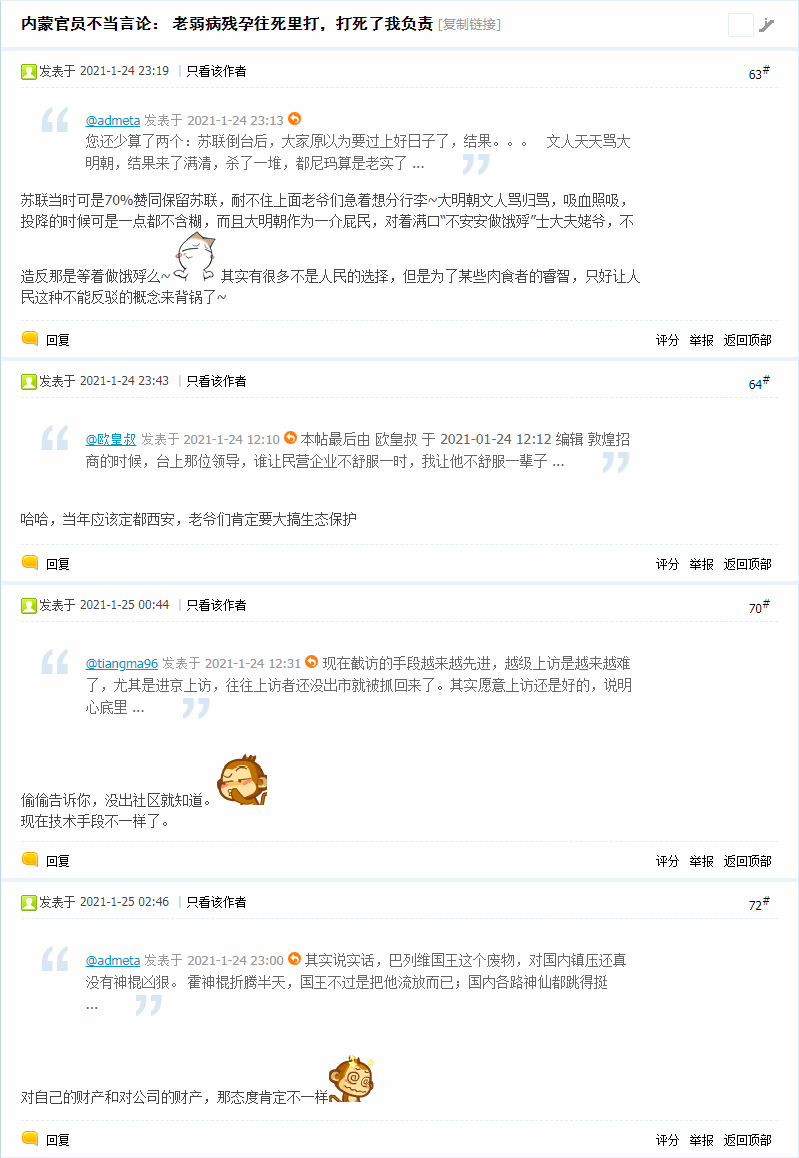Tap 只看该作者 on post 63
This screenshot has height=1158, width=799.
[216, 71]
